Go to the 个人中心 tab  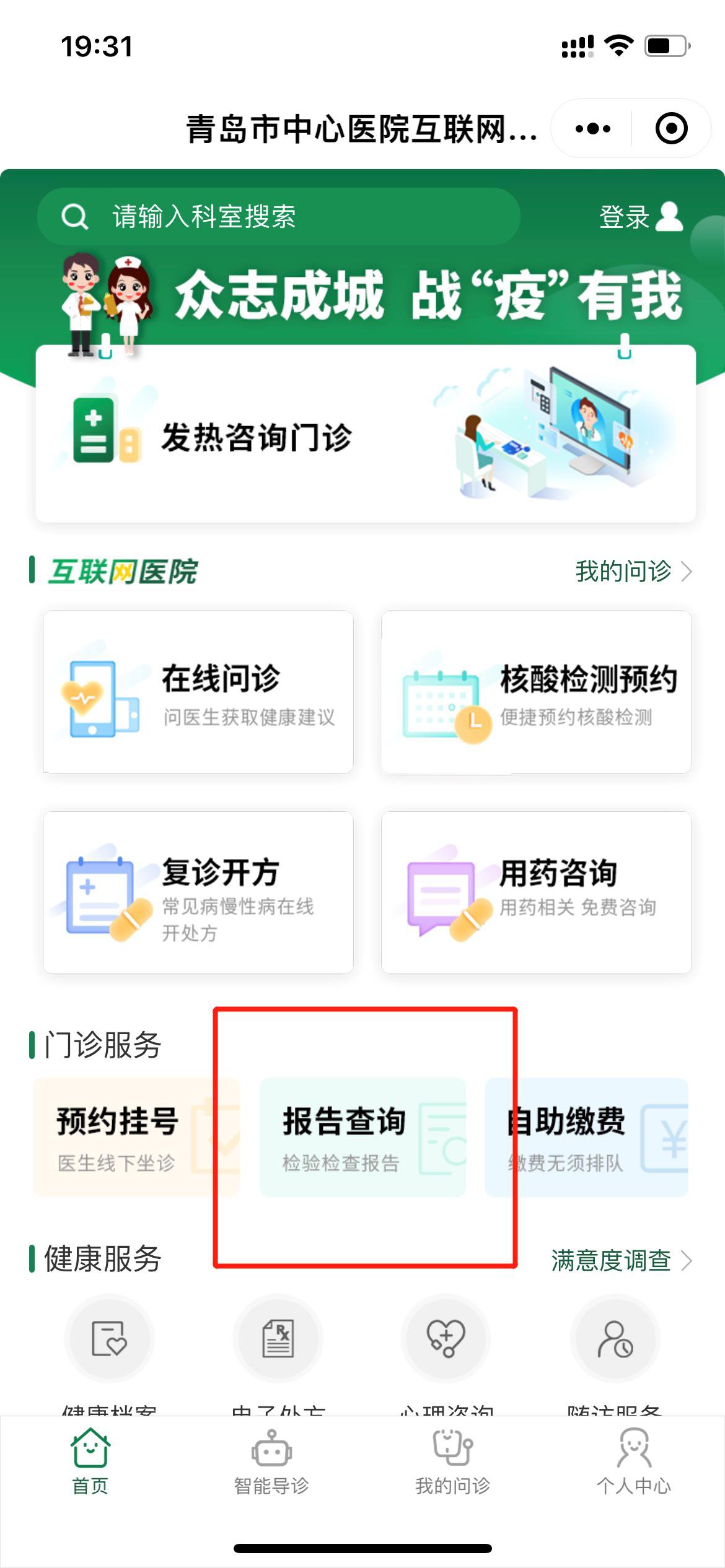coord(634,1461)
